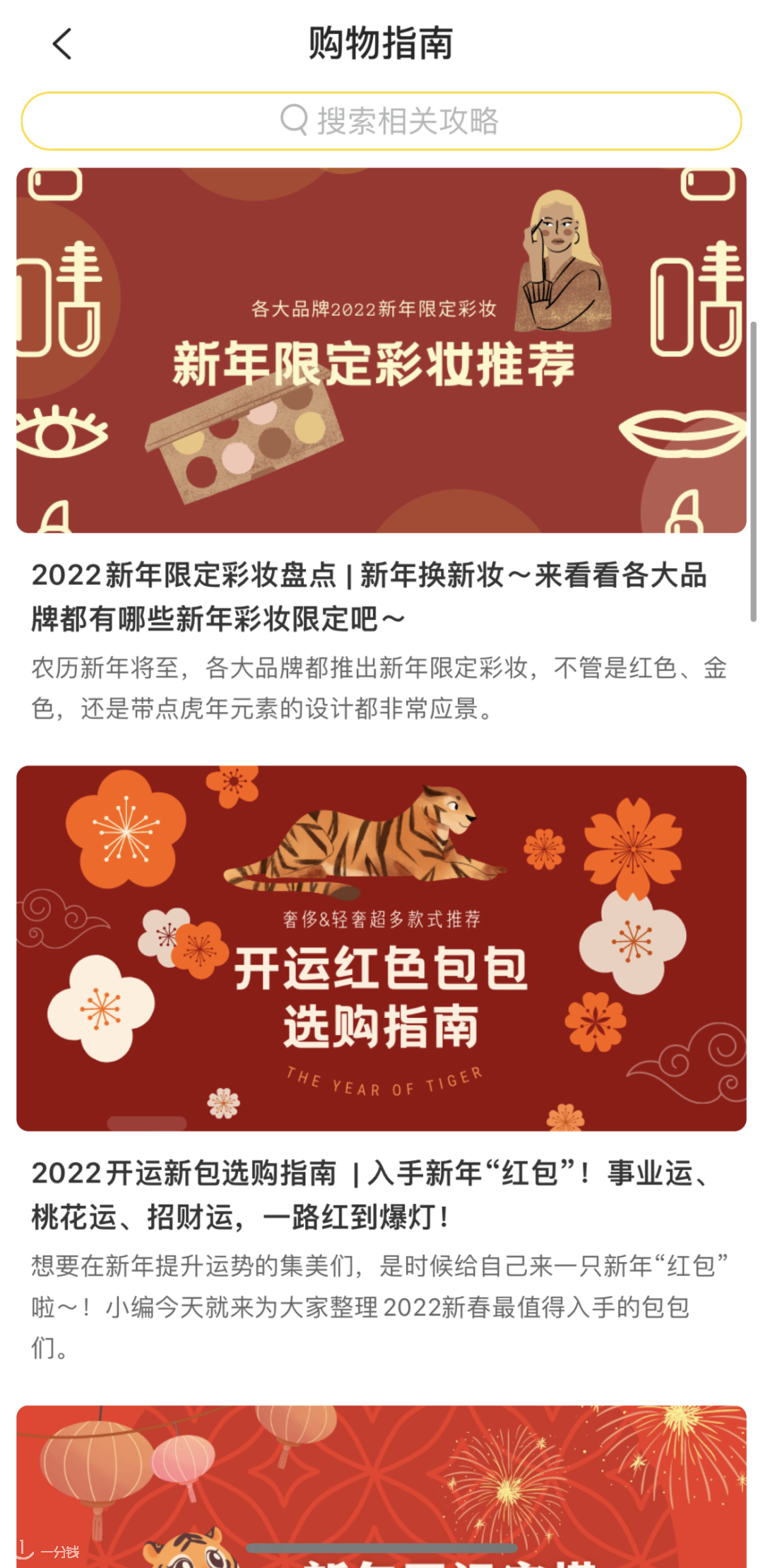
Task: Go back using the top-left arrow
Action: pos(62,44)
